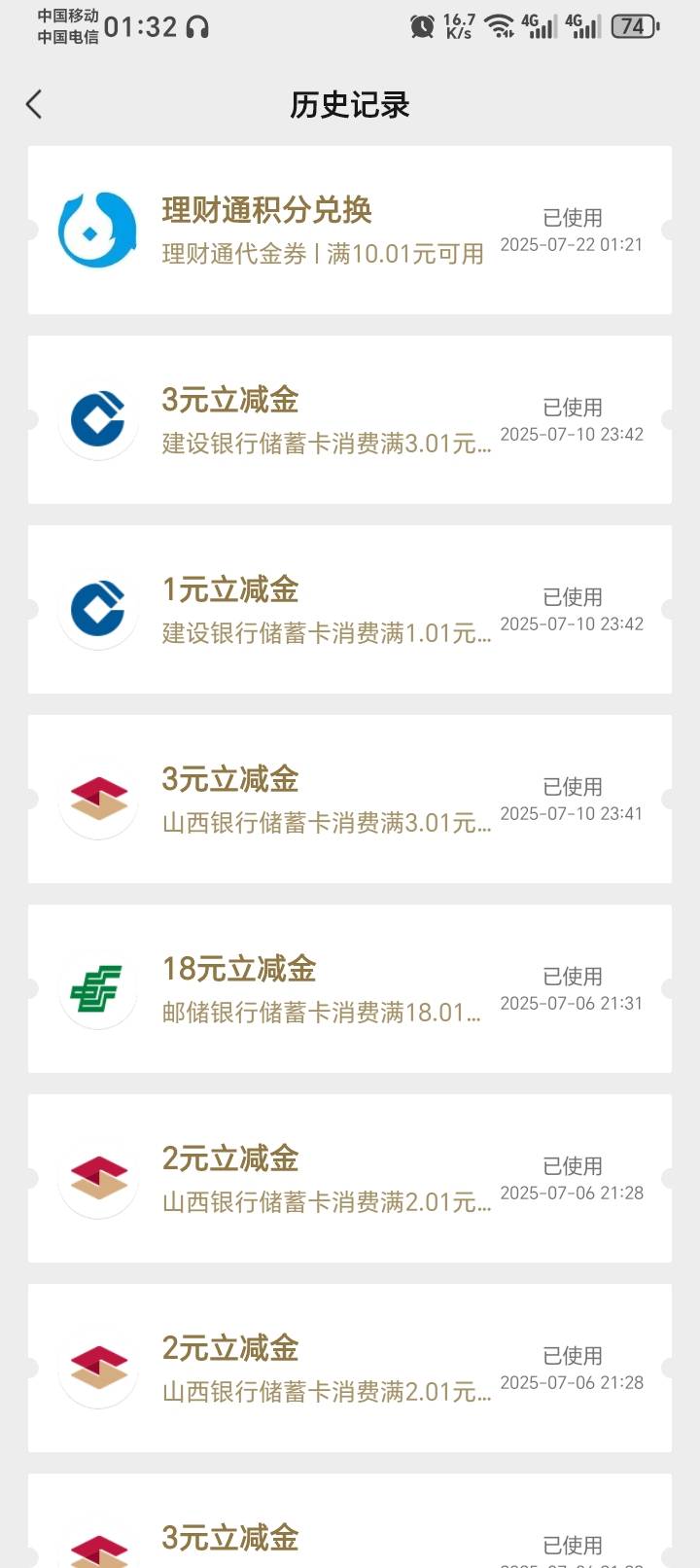
Task: Open the 建设银行 1元立减金 coupon
Action: coord(350,609)
